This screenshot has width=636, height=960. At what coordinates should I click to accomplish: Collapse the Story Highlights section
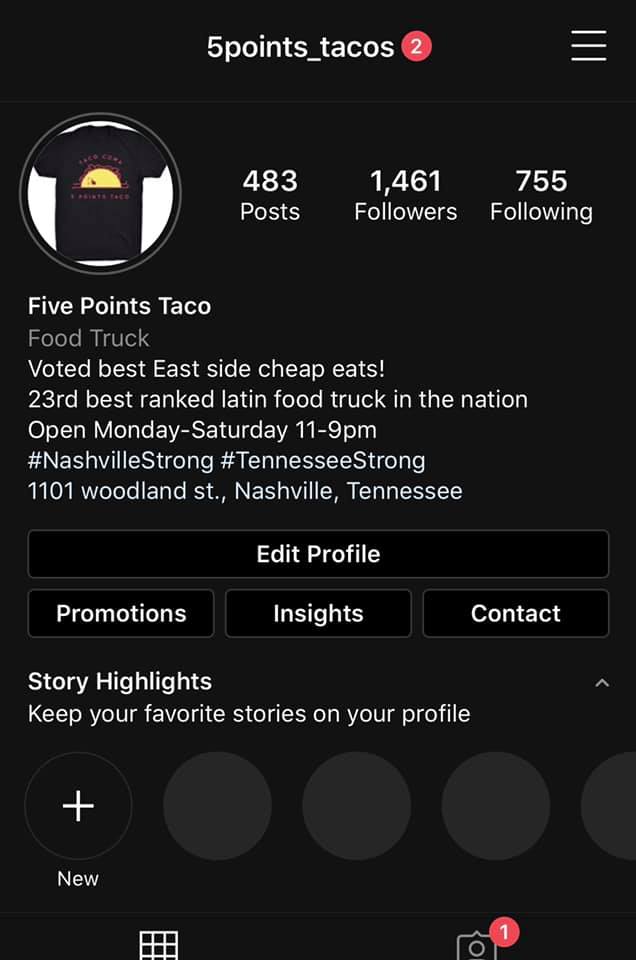click(602, 683)
